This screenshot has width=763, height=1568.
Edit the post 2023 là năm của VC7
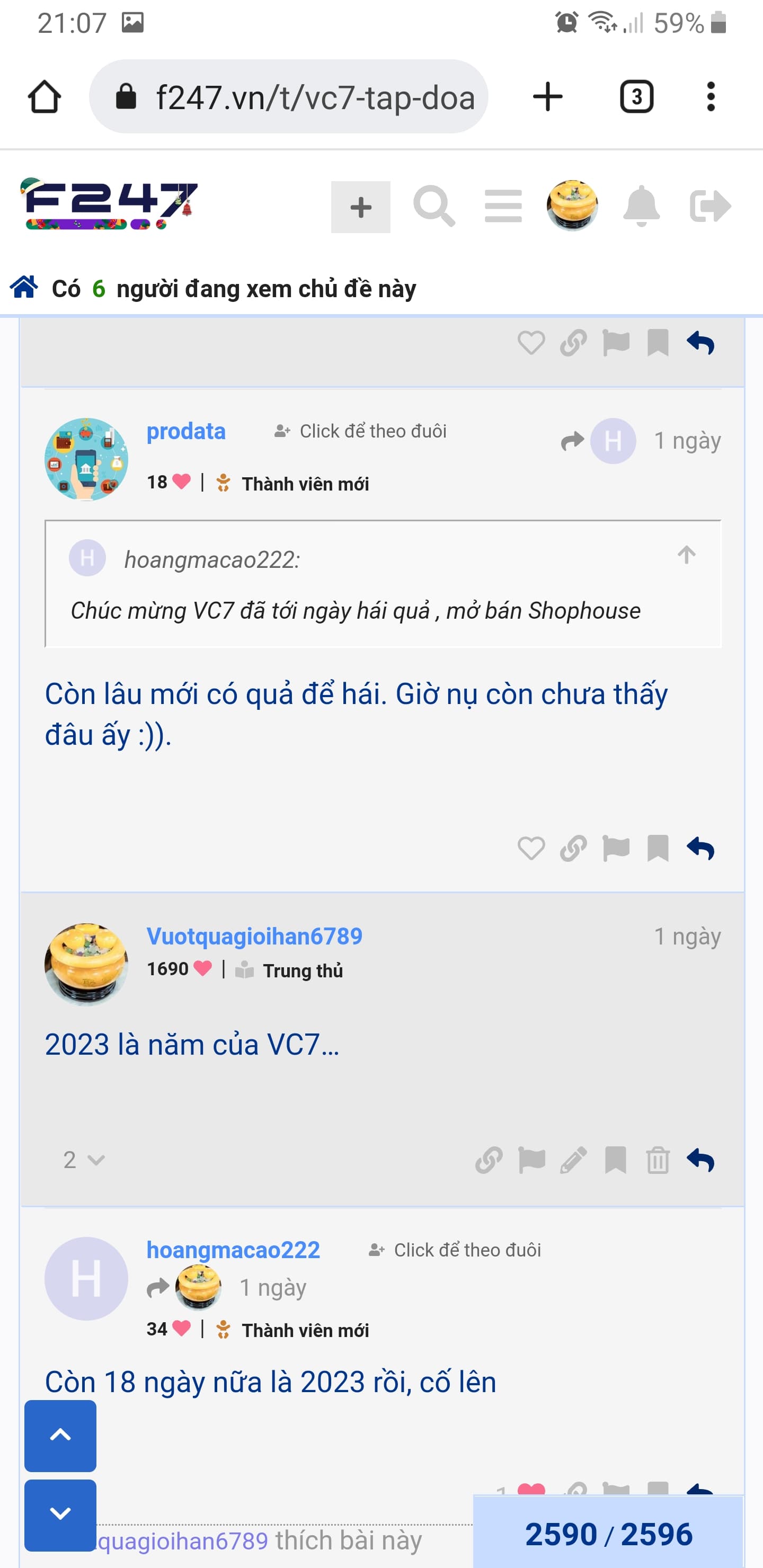573,1160
